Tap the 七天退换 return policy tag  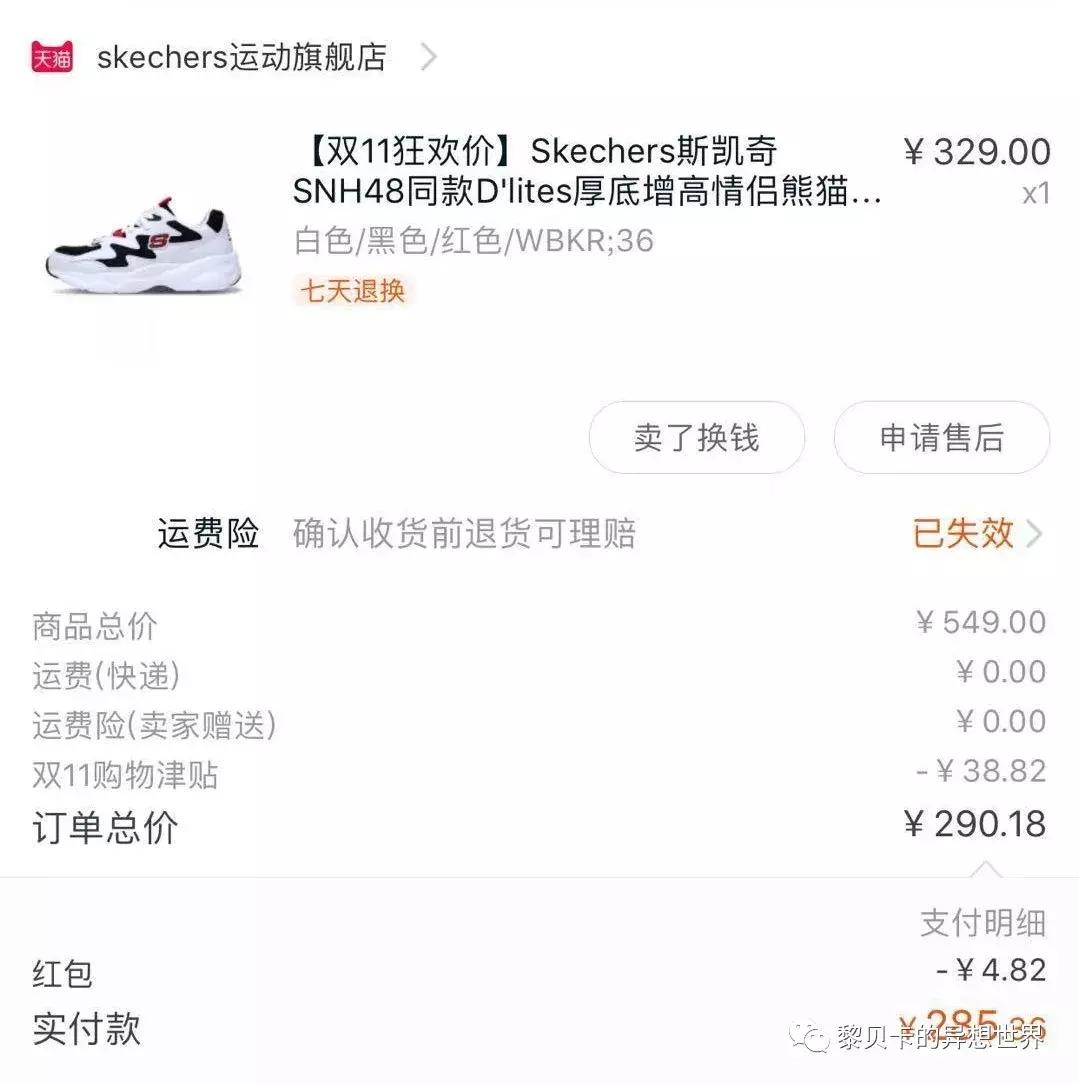click(x=350, y=293)
